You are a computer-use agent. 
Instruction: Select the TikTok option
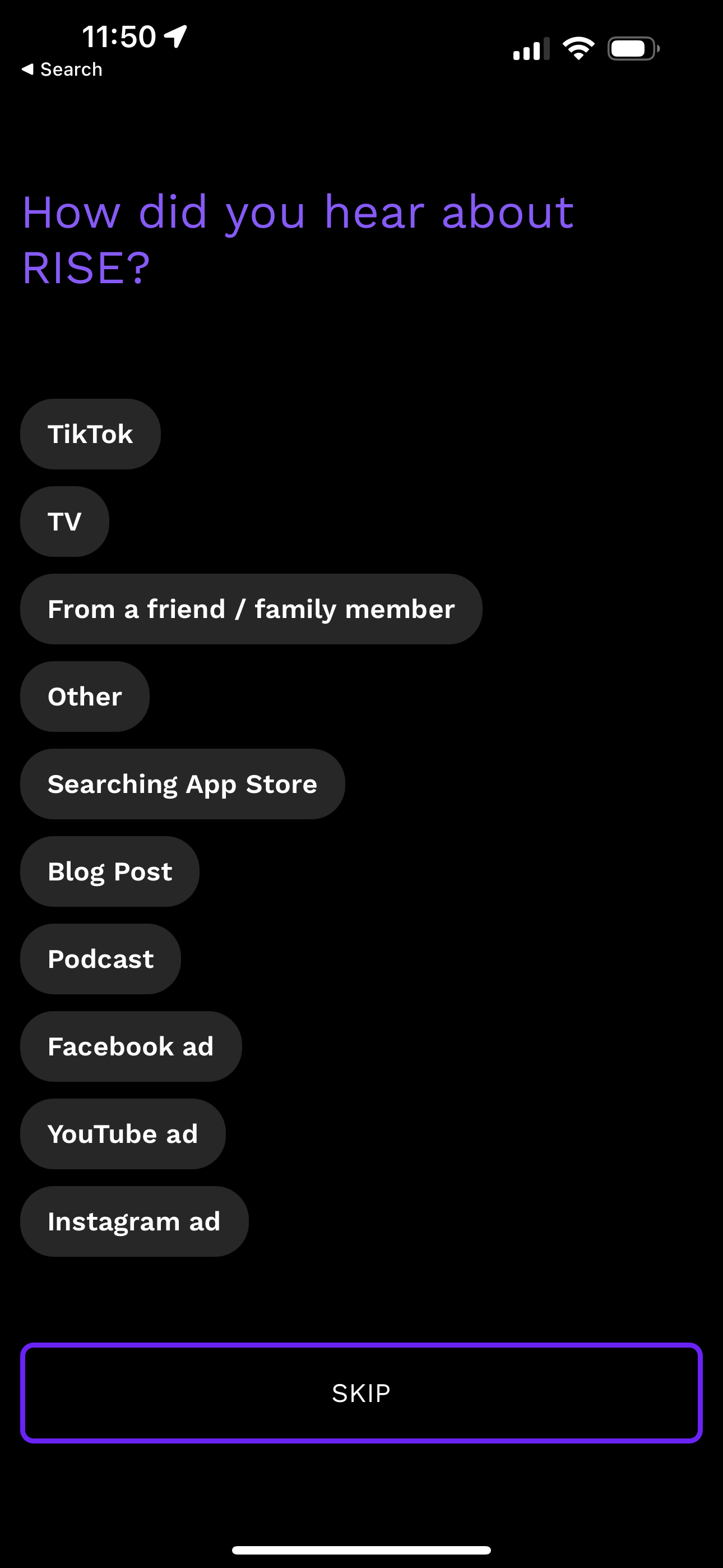[x=90, y=433]
